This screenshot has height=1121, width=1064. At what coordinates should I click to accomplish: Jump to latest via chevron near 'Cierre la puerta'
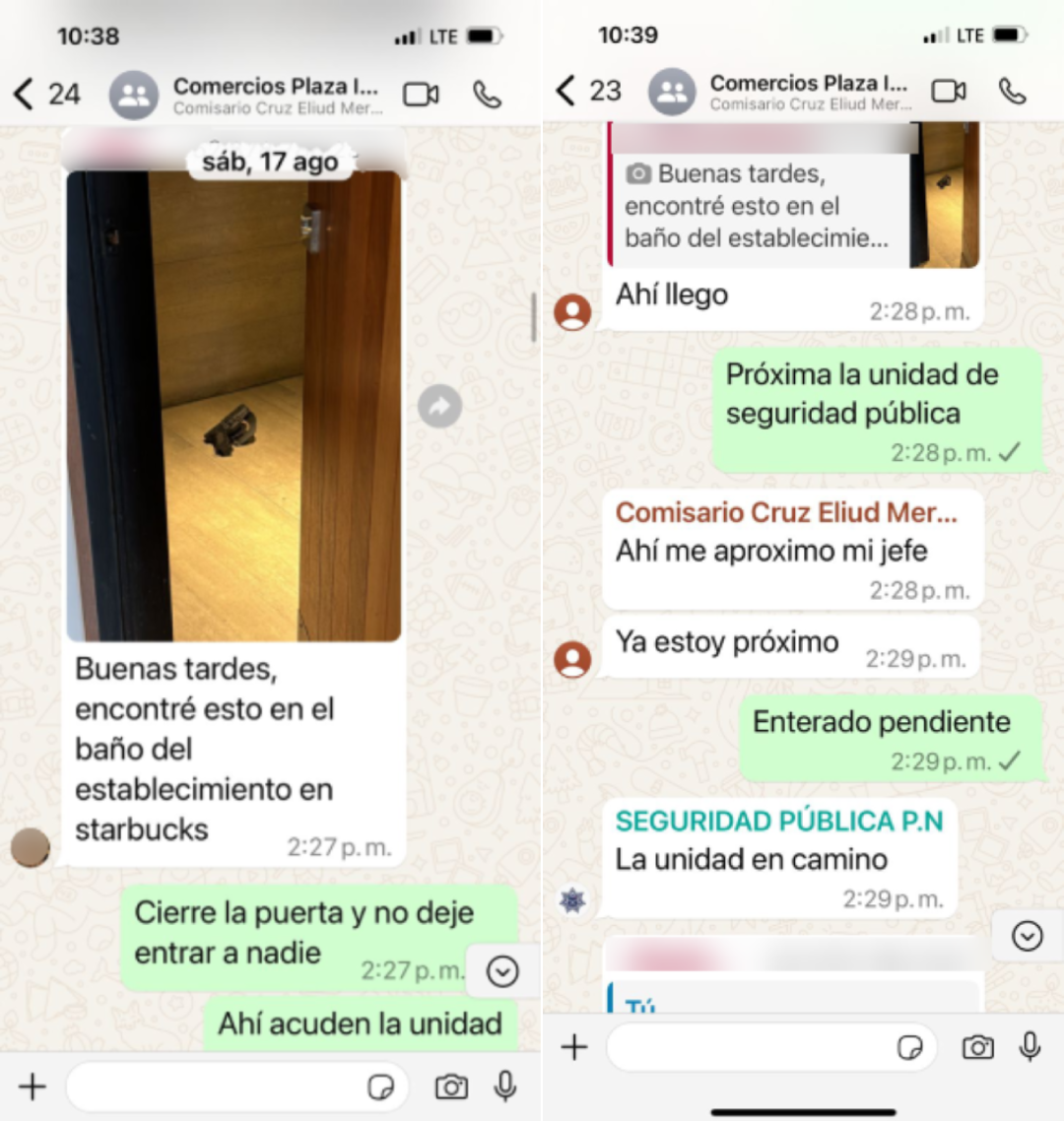pos(502,972)
